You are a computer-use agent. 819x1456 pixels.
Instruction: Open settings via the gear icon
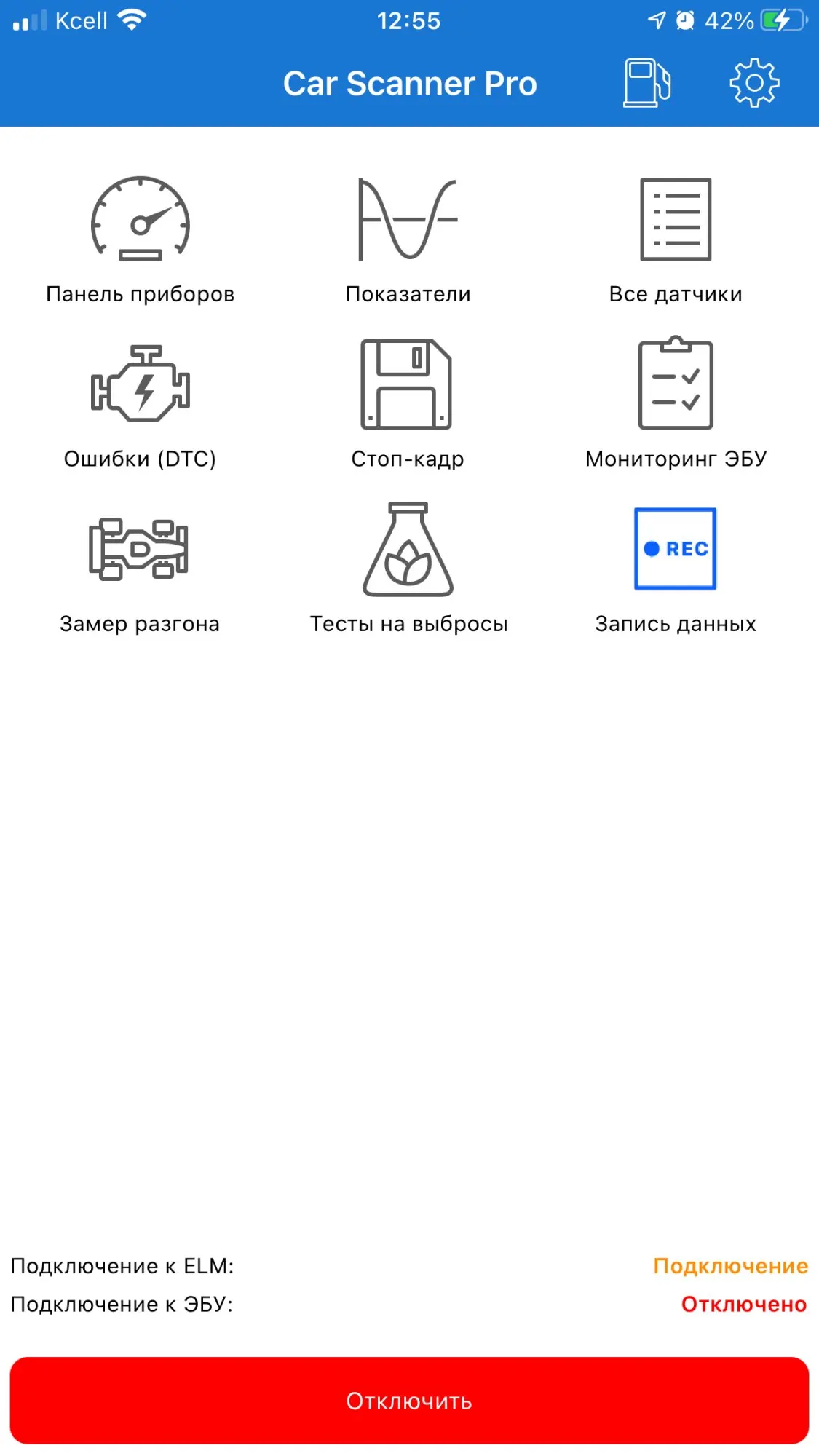[754, 83]
